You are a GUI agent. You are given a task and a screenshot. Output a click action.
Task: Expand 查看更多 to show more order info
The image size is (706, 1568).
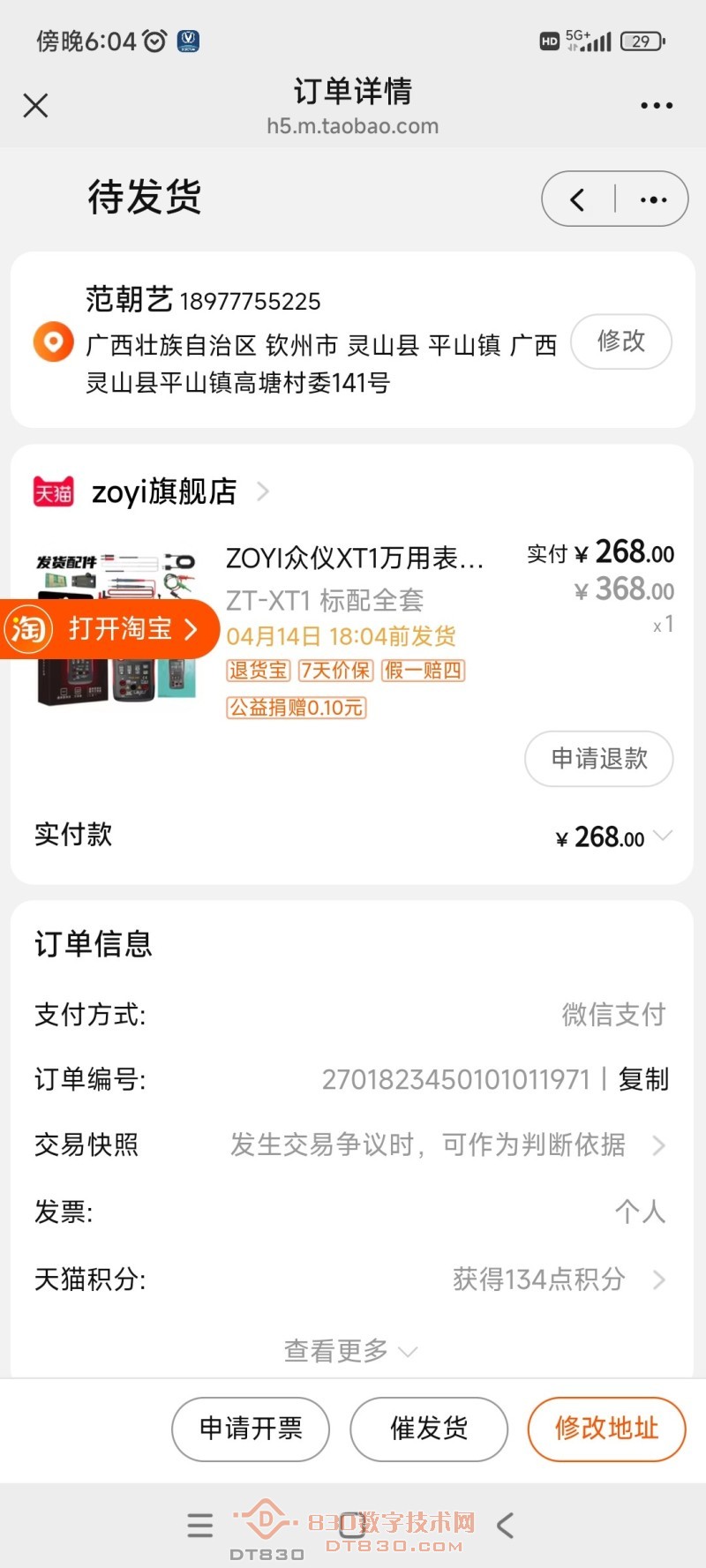click(350, 1350)
